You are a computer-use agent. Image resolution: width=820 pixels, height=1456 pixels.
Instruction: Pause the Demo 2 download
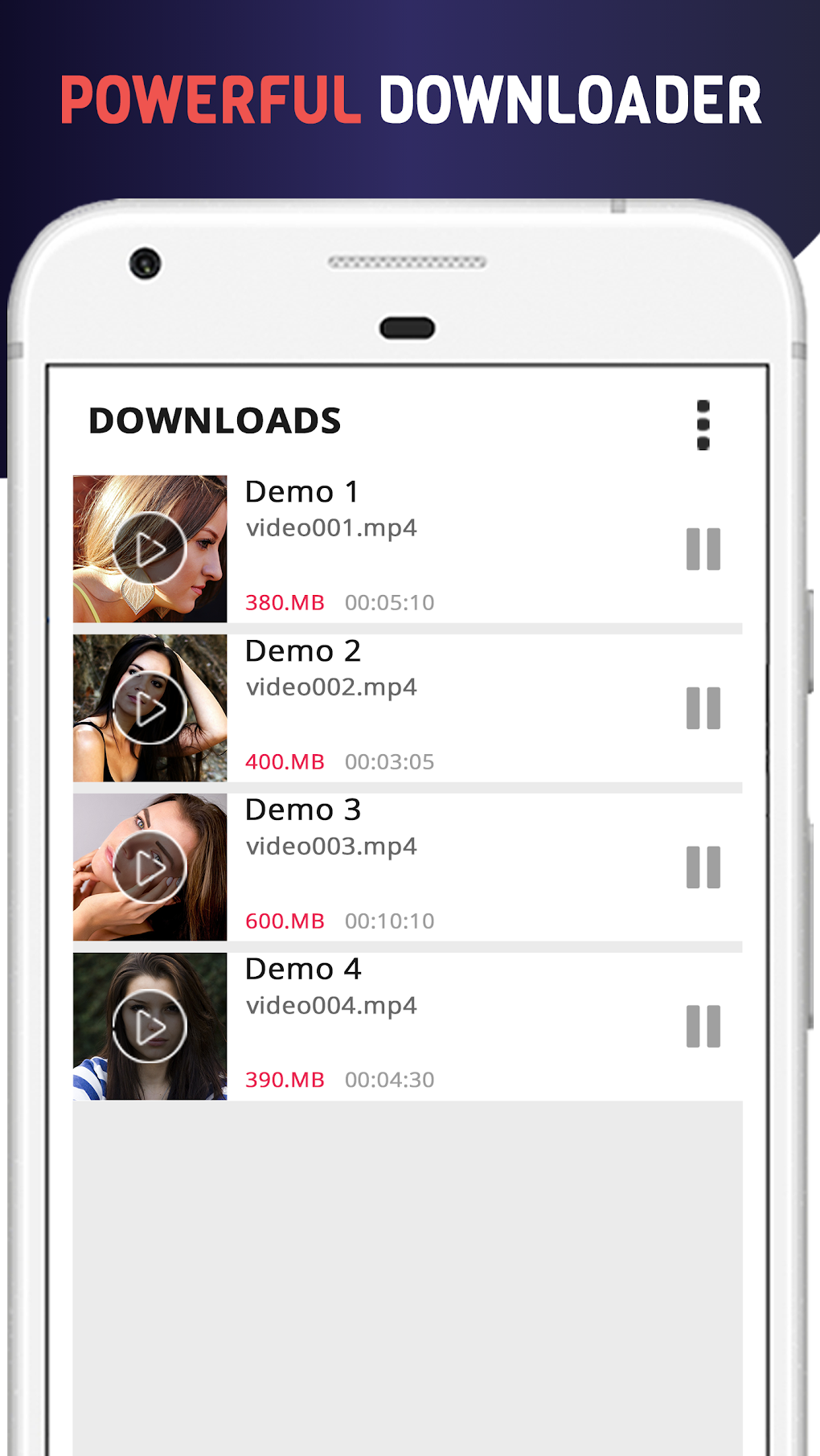pos(704,707)
